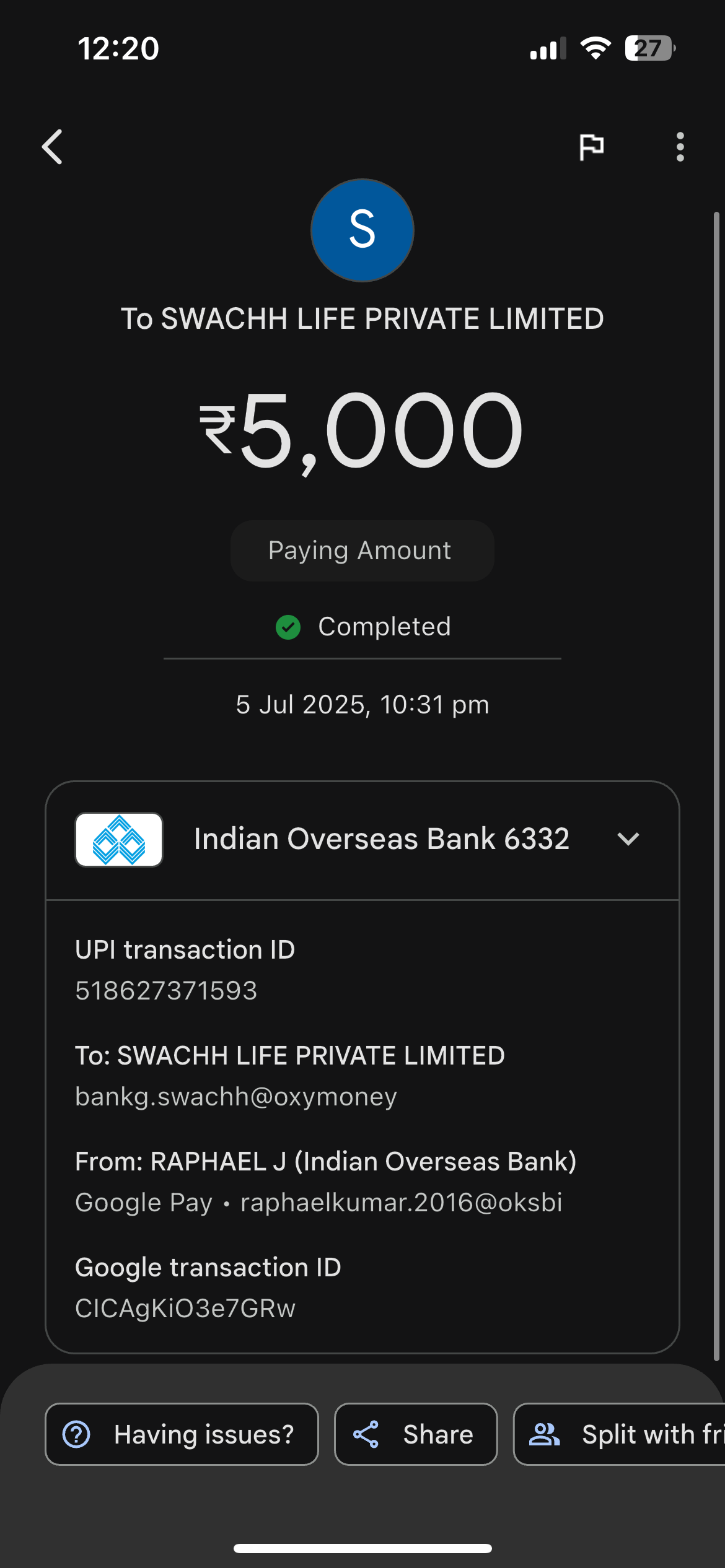Open the three-dot overflow menu

click(680, 147)
